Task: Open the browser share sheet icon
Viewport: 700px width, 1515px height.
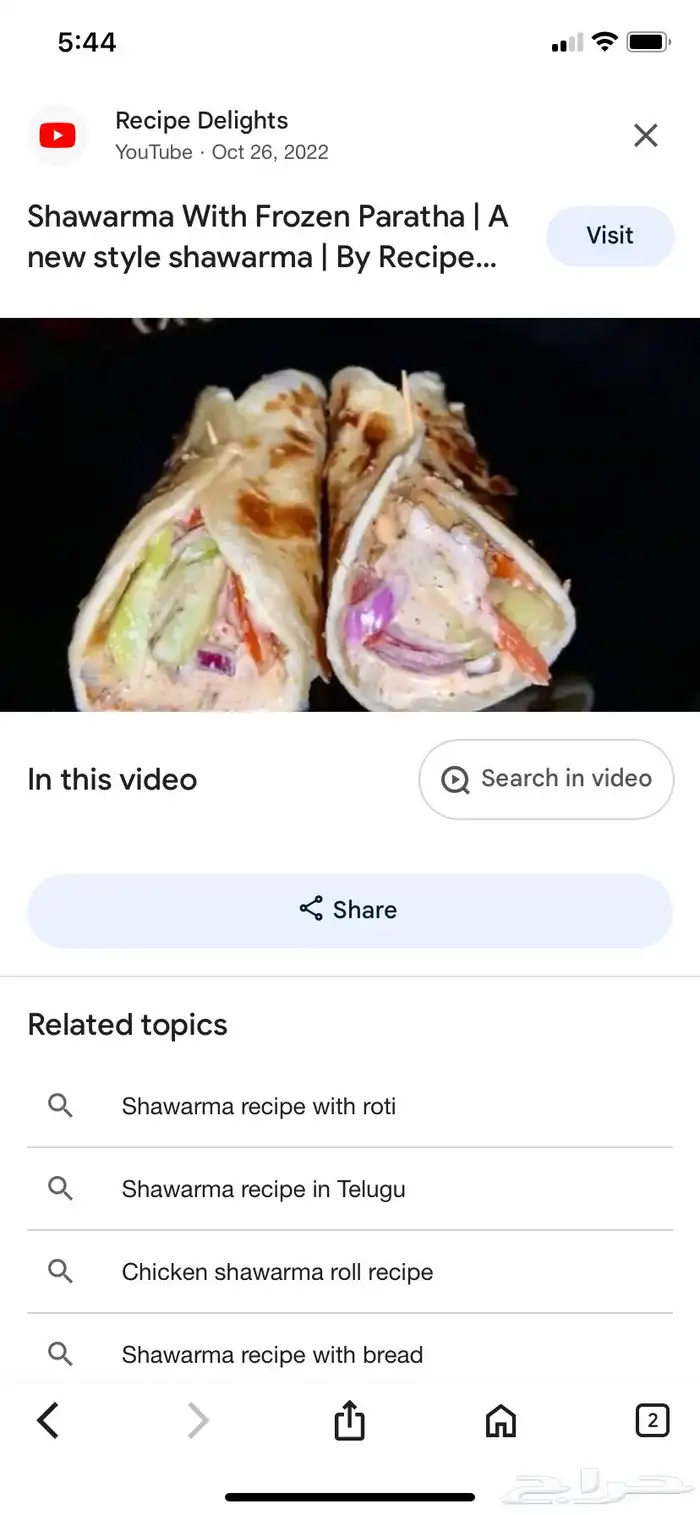Action: click(x=349, y=1420)
